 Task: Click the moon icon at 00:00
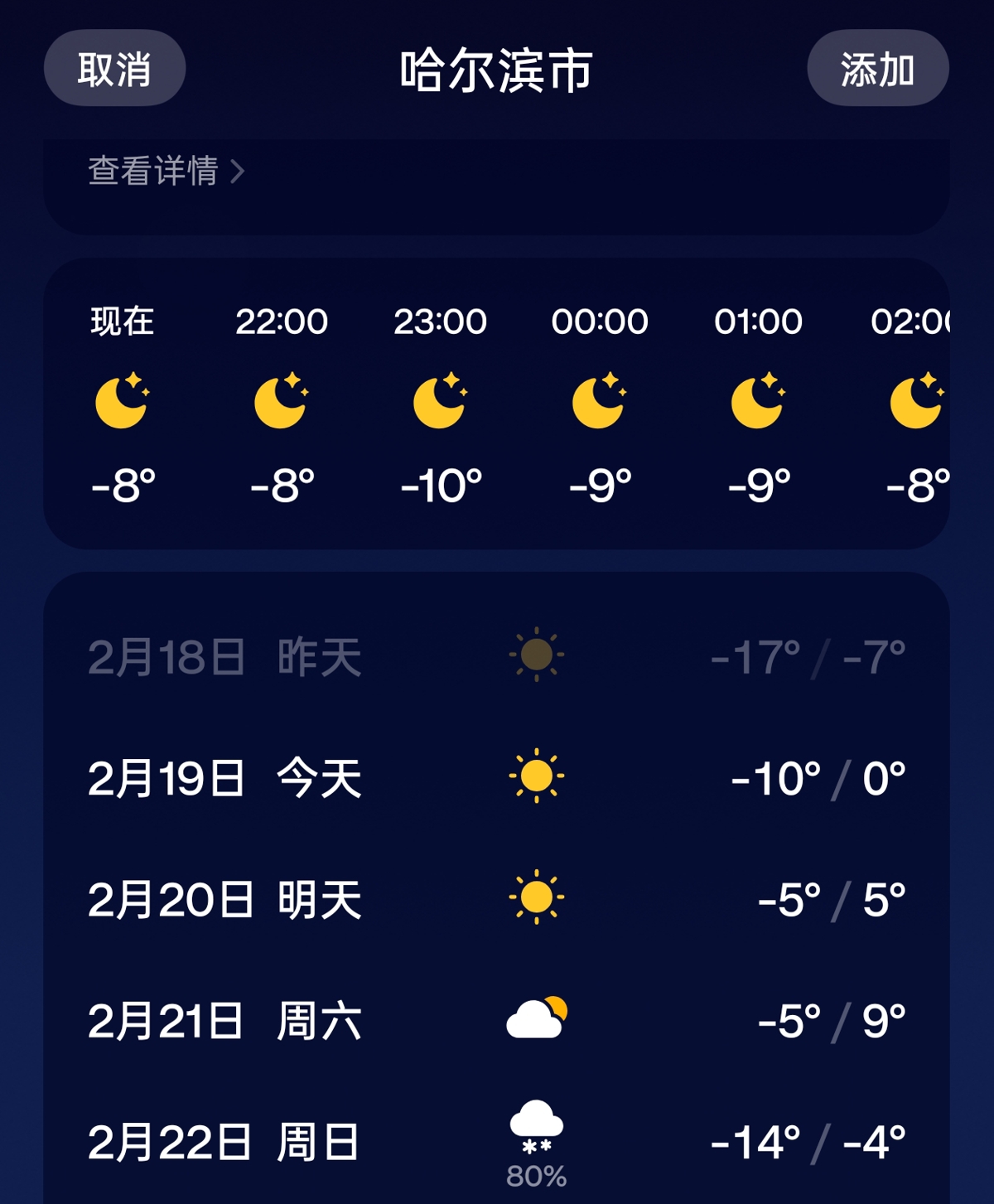pyautogui.click(x=599, y=404)
